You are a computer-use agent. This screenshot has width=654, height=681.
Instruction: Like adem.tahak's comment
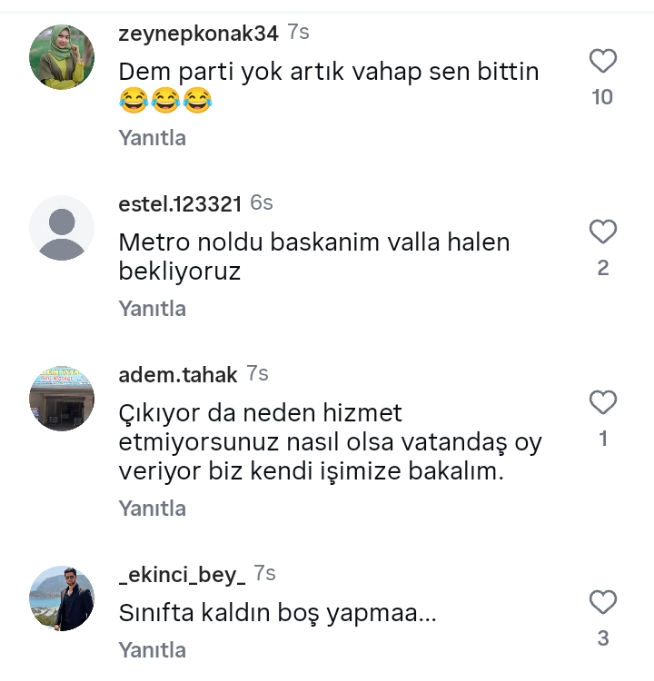pyautogui.click(x=602, y=403)
